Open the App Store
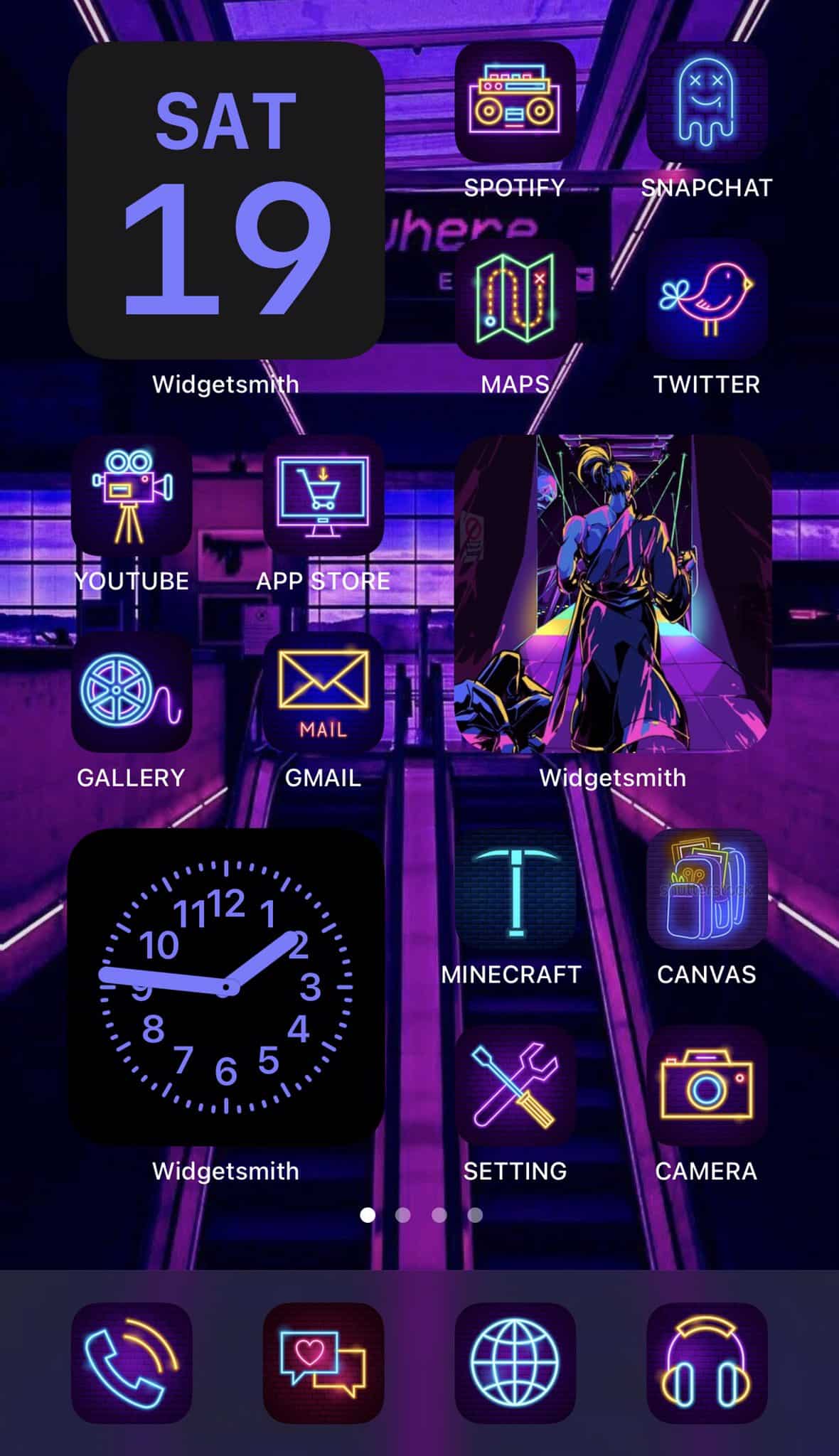839x1456 pixels. (x=324, y=496)
